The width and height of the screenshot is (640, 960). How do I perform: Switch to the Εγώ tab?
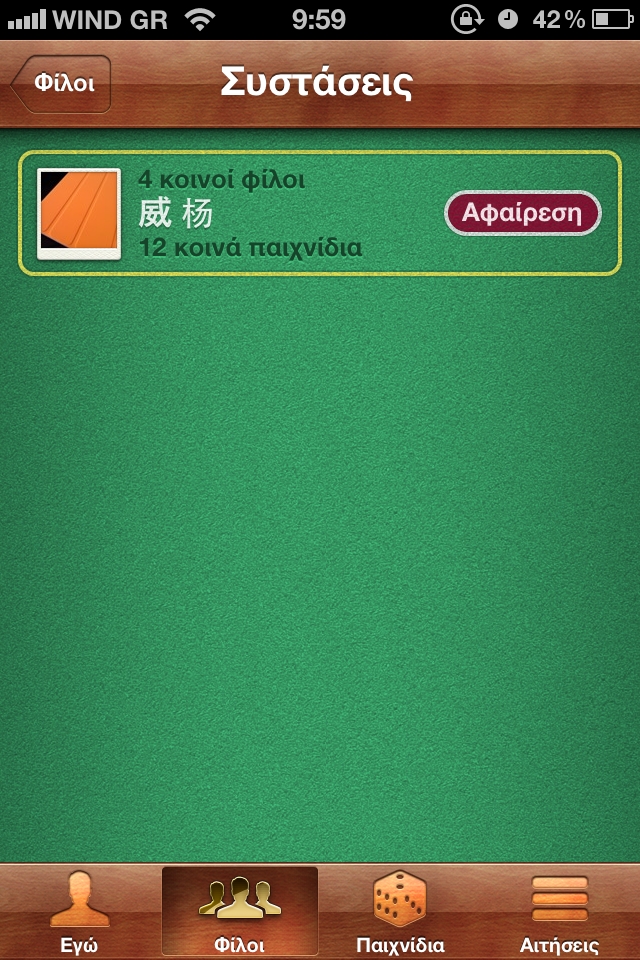(80, 911)
